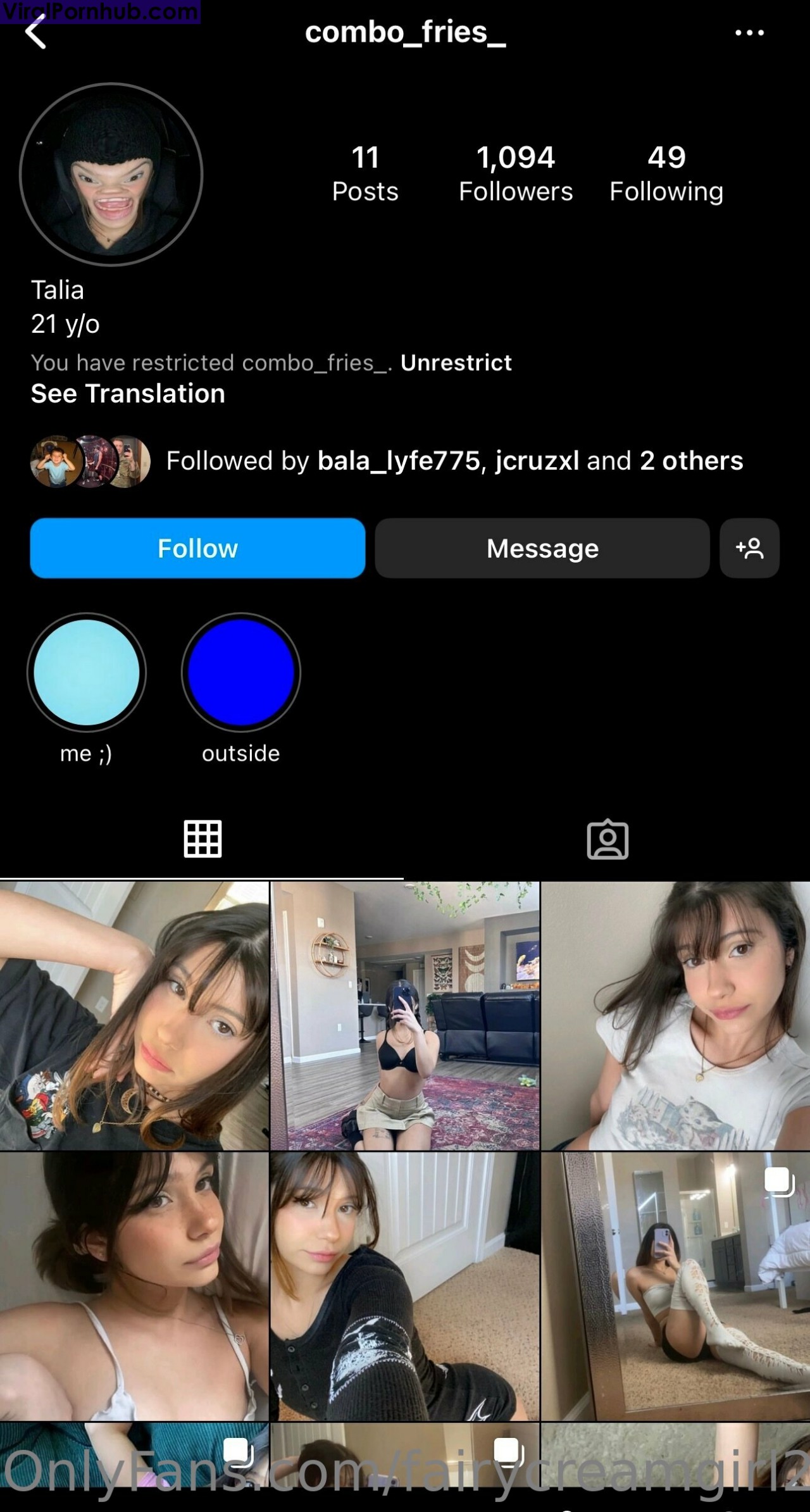
Task: Open the living room mirror photo post
Action: click(x=405, y=1015)
